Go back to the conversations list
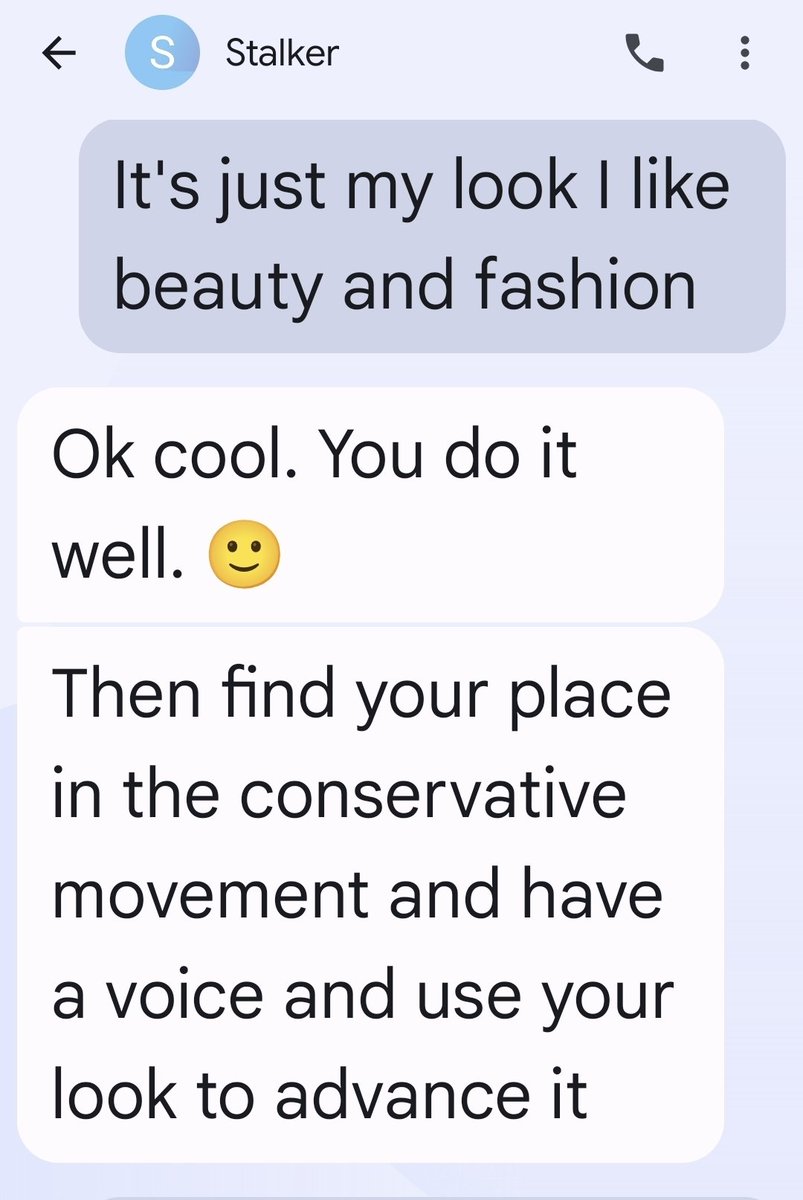 [x=60, y=54]
